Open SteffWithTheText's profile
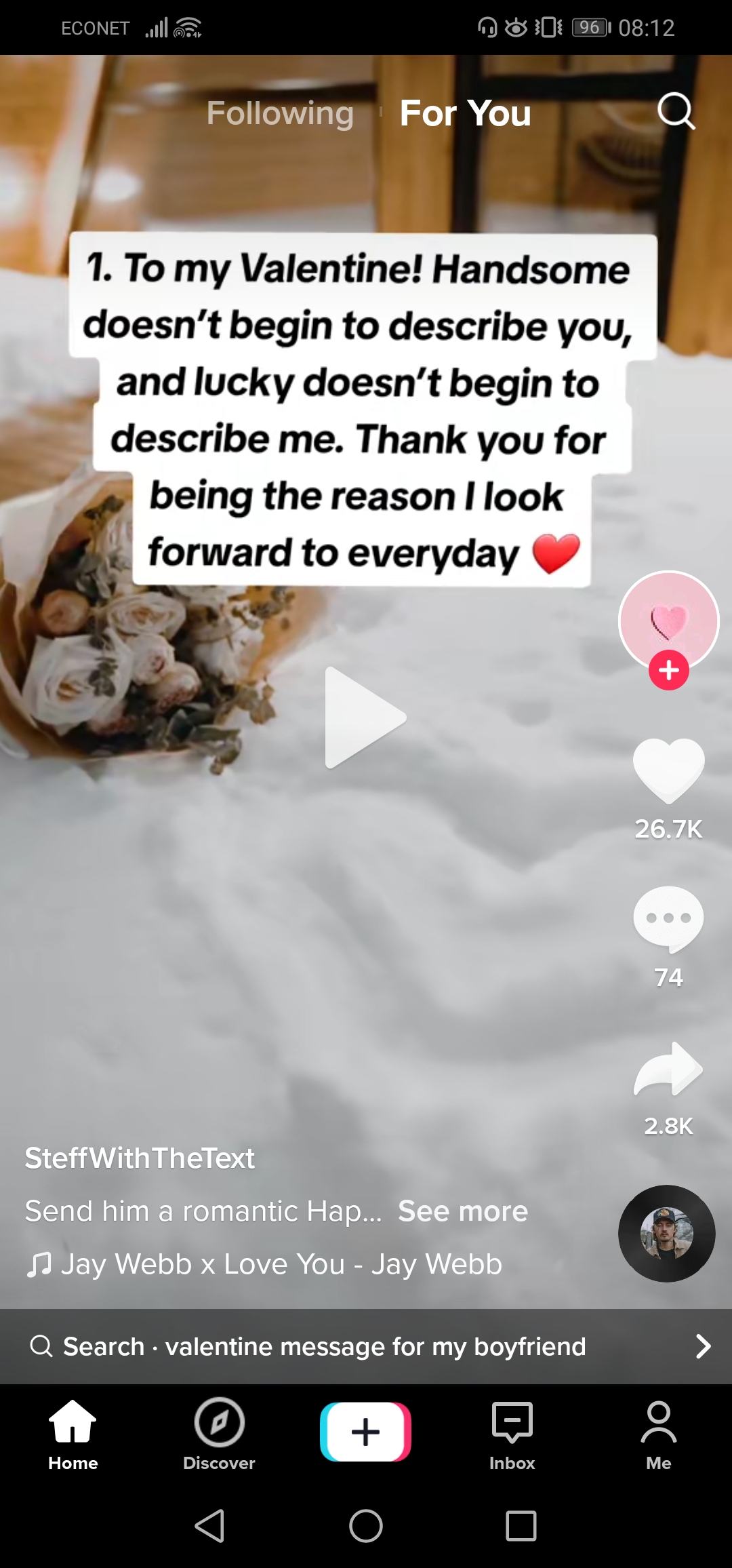The width and height of the screenshot is (732, 1568). (140, 1158)
